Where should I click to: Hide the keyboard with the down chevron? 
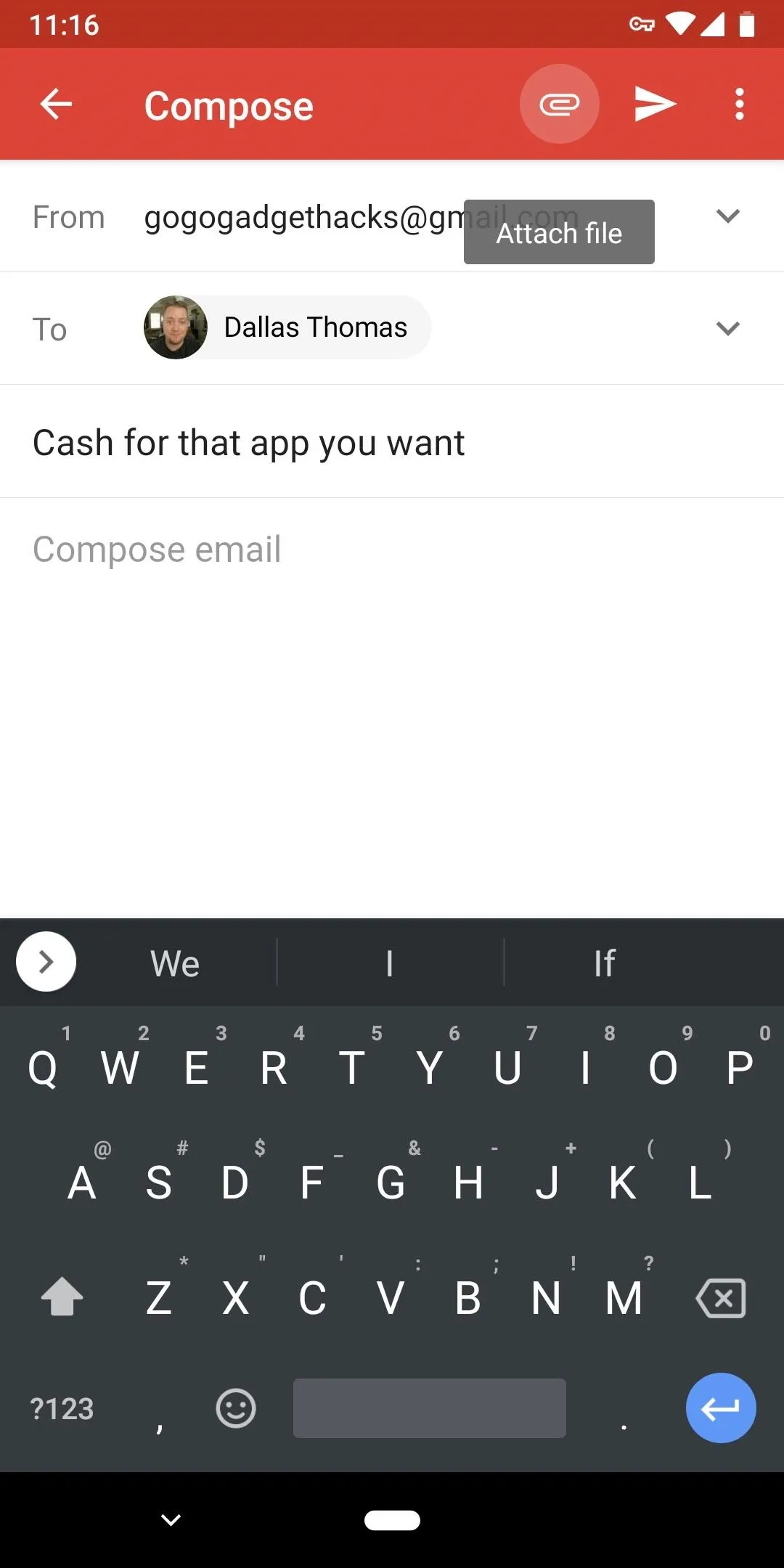(x=171, y=1519)
